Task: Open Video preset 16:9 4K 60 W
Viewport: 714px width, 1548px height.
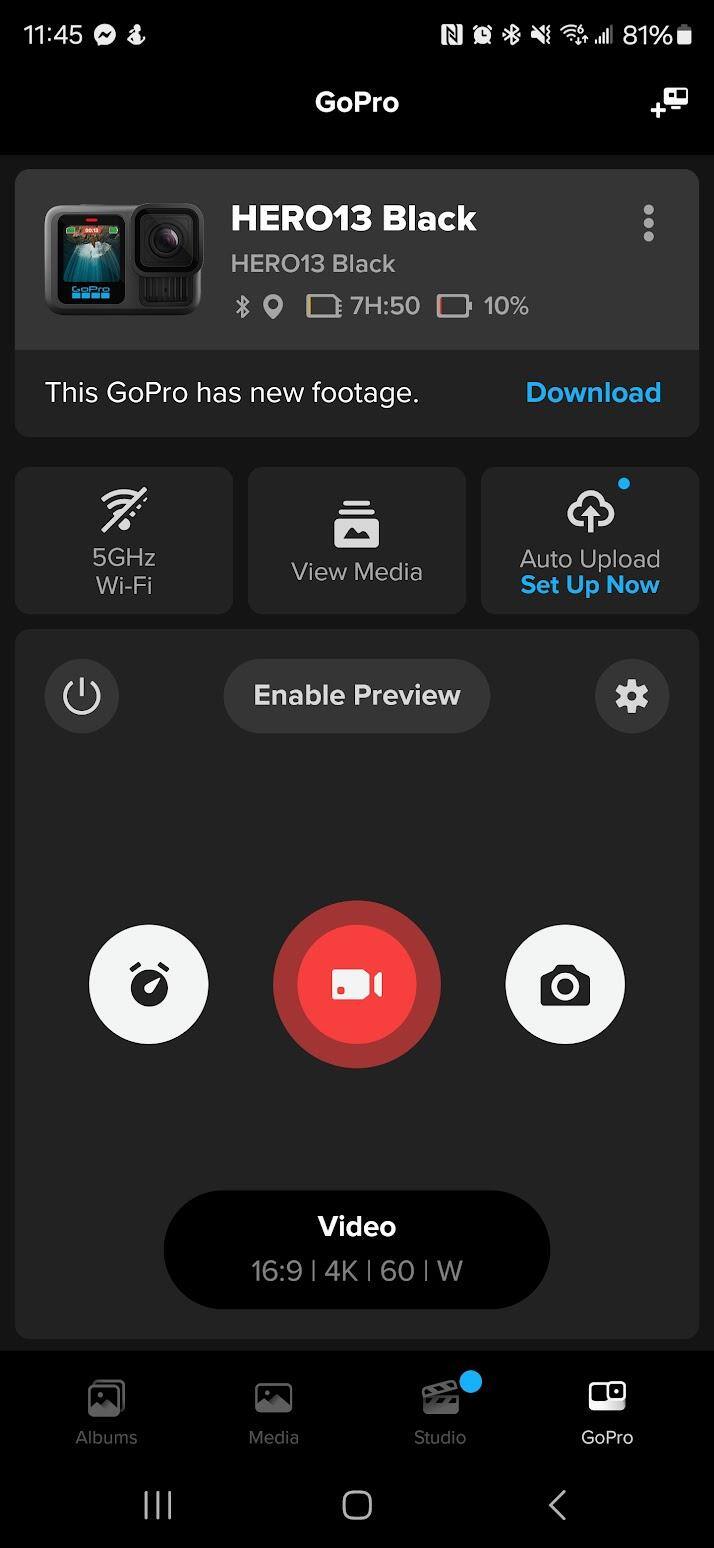Action: click(x=356, y=1249)
